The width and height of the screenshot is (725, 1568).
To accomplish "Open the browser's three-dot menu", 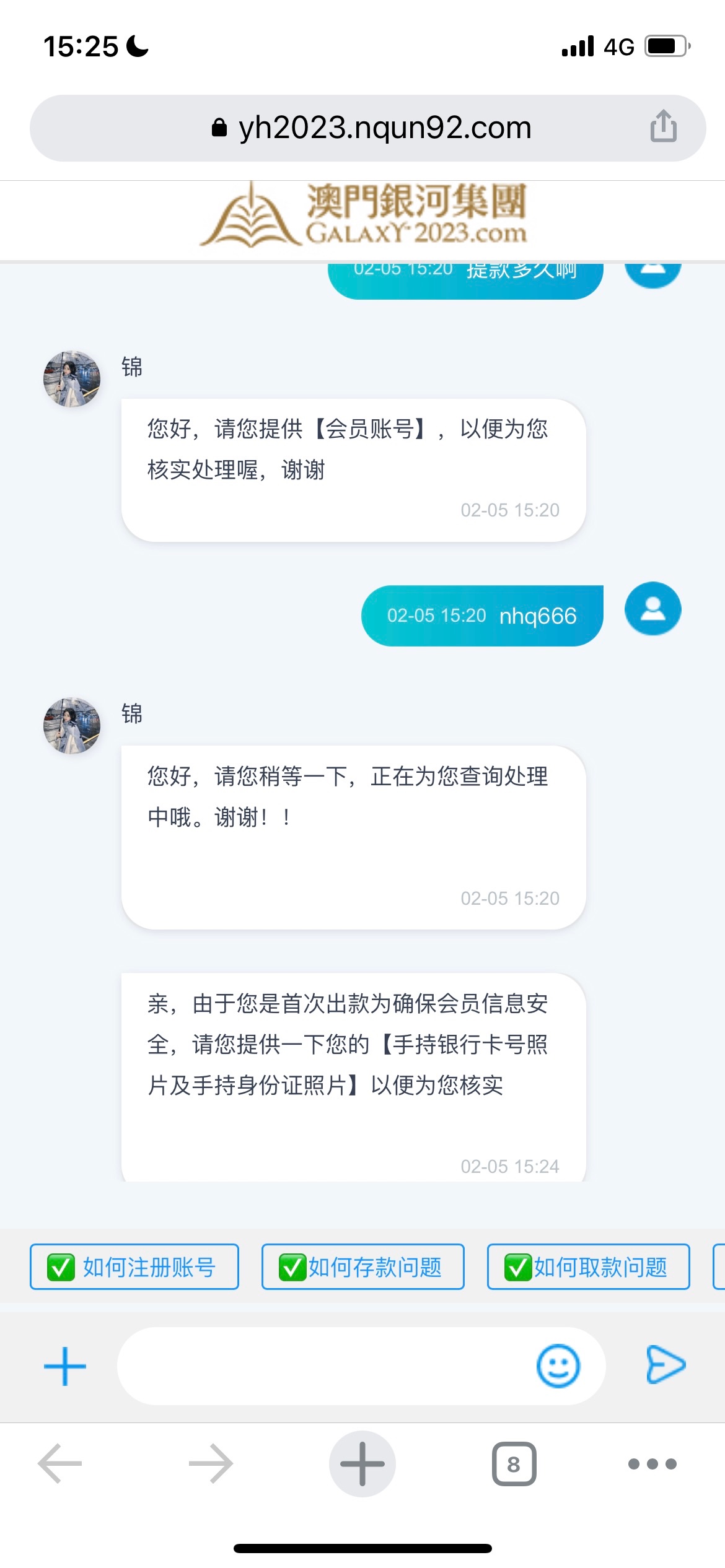I will coord(652,1464).
